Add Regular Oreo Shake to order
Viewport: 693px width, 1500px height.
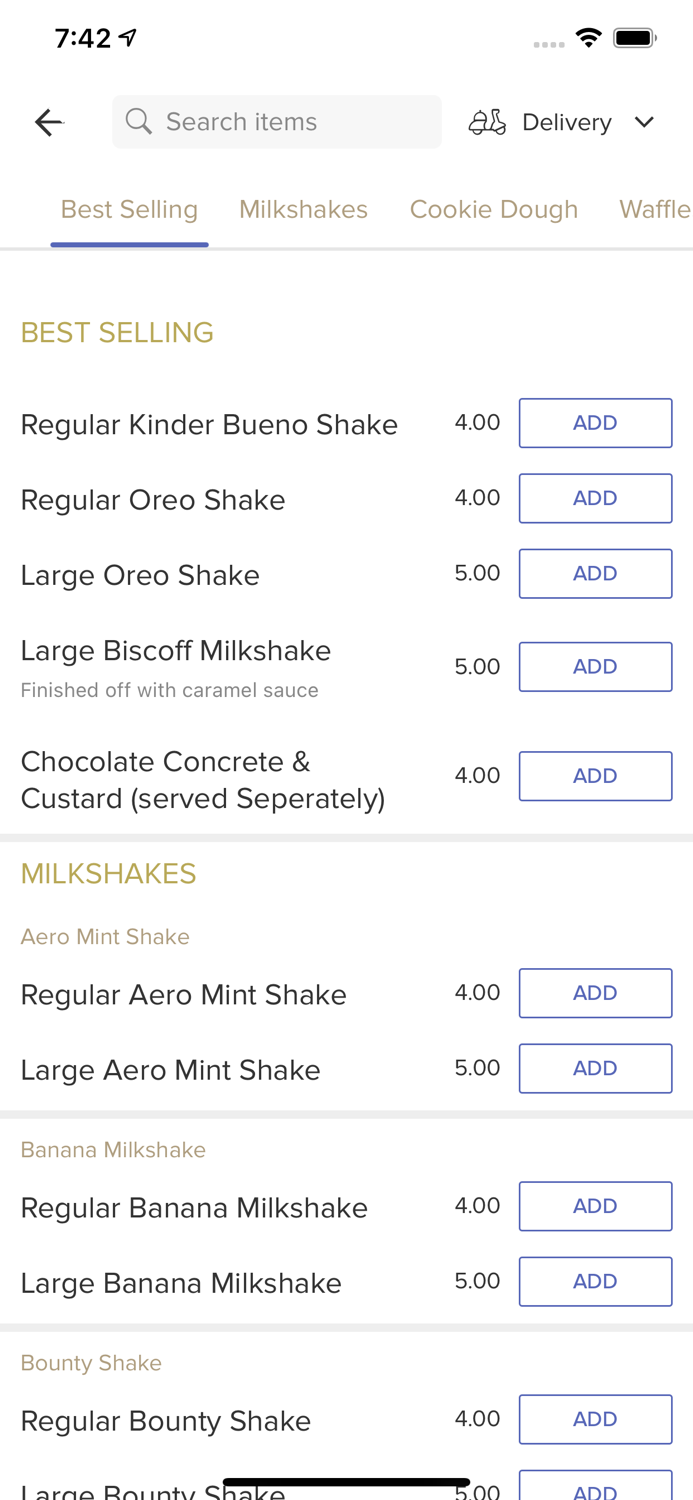(x=595, y=498)
